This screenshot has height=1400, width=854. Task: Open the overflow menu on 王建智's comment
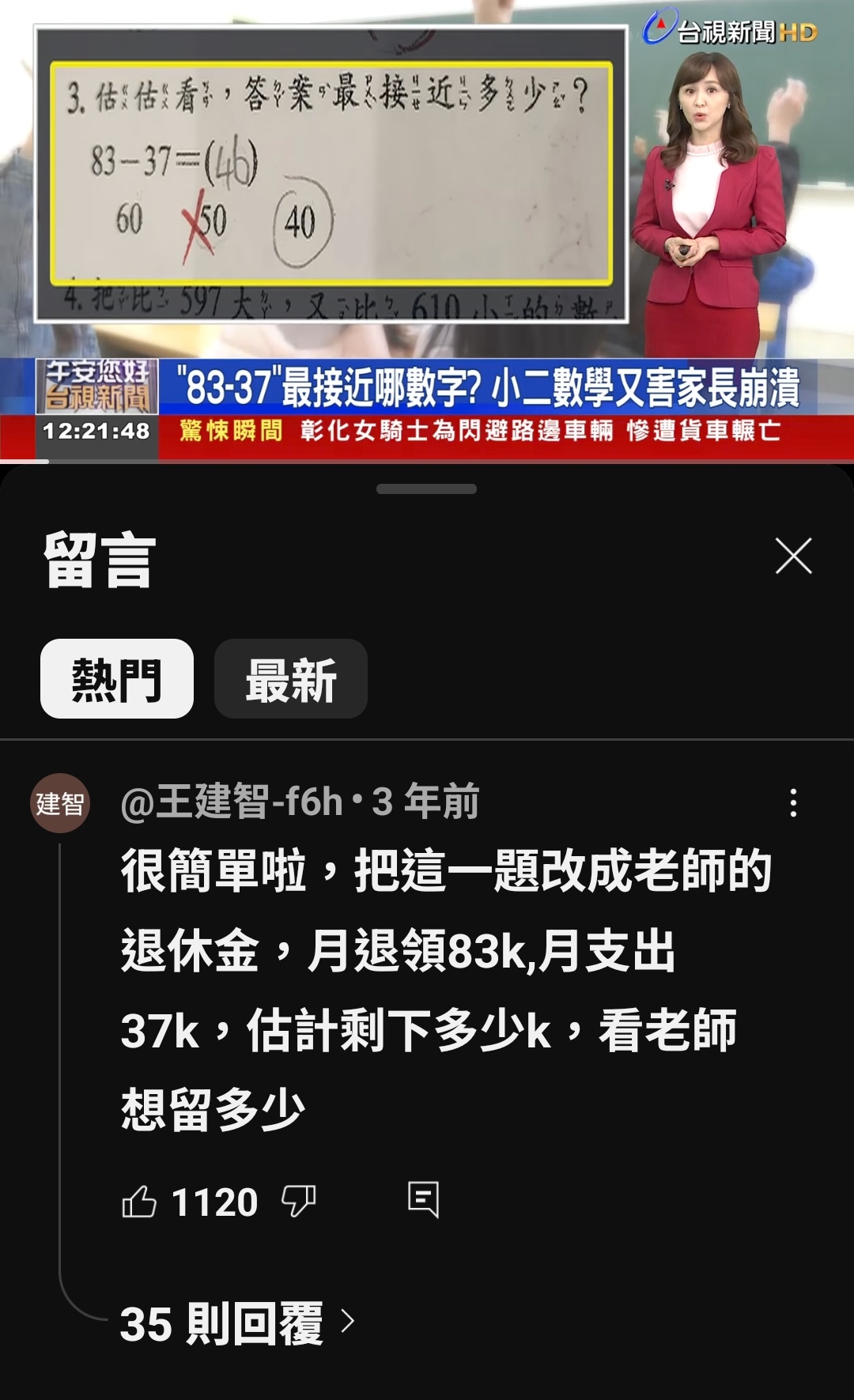[793, 802]
